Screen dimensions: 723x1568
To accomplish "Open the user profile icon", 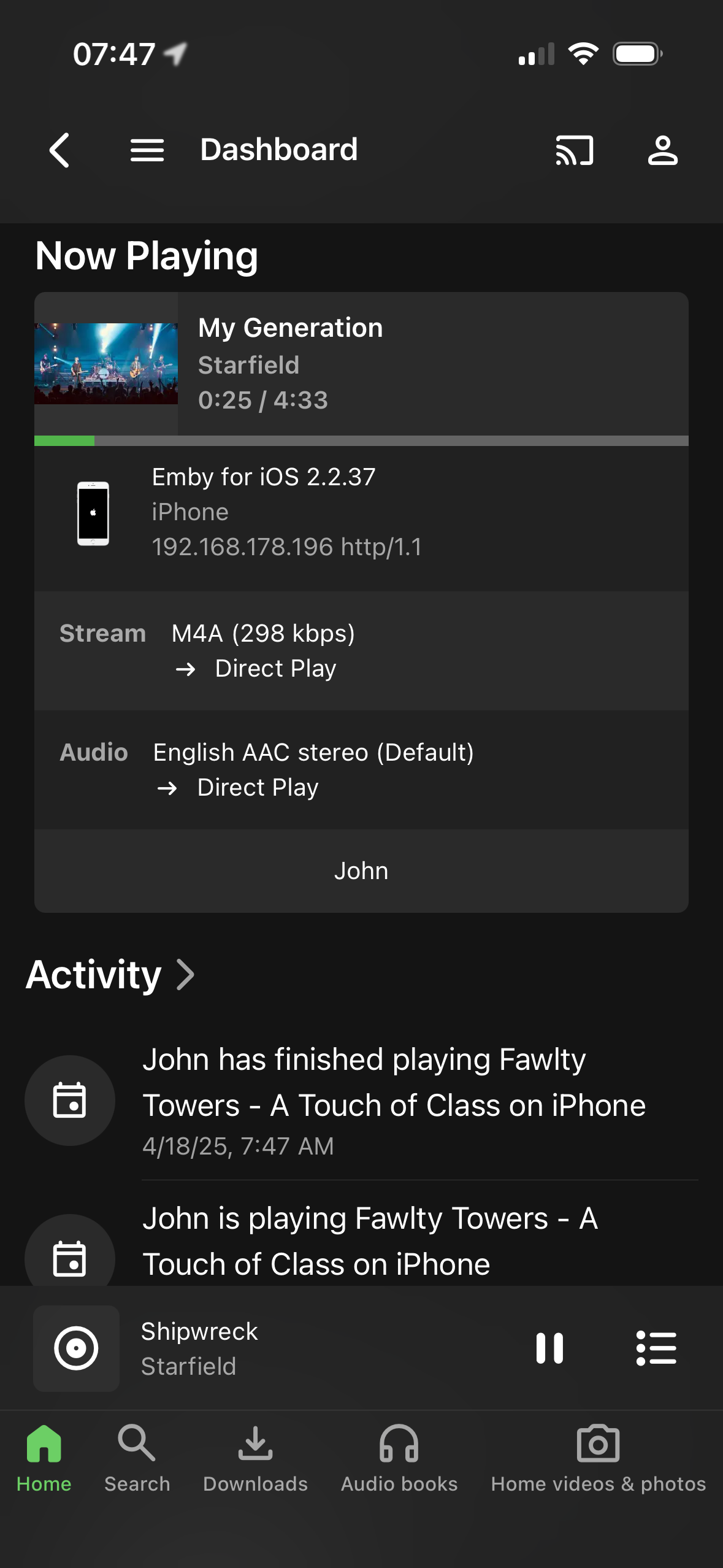I will click(662, 150).
